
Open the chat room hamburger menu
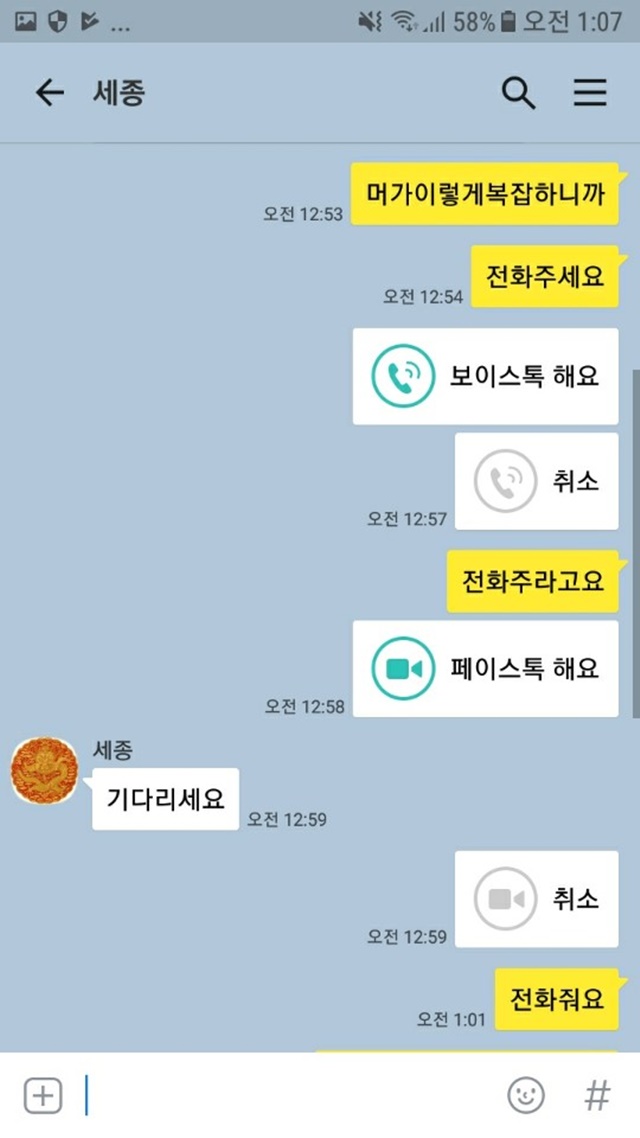(x=590, y=93)
